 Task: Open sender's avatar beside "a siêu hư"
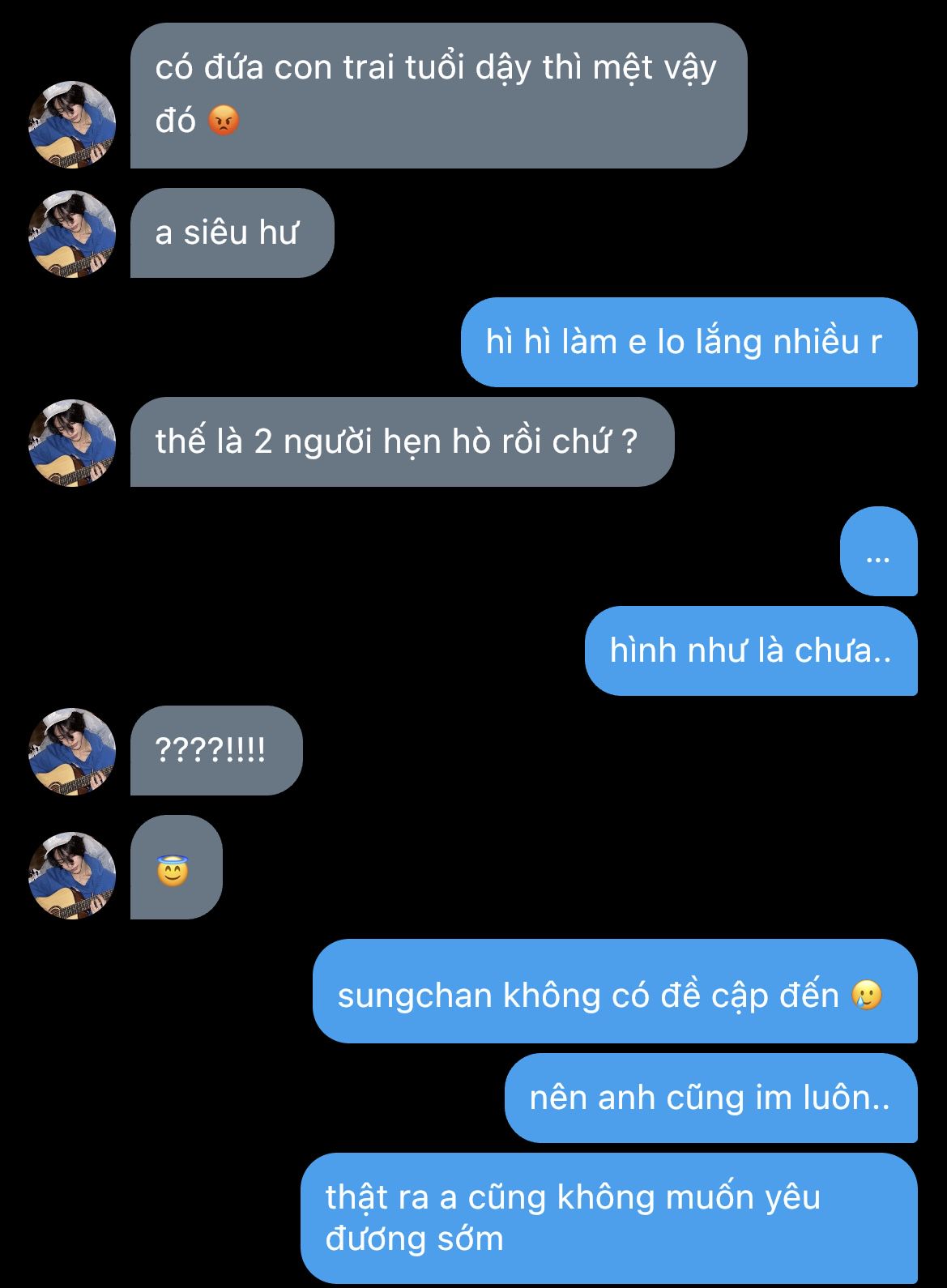72,234
